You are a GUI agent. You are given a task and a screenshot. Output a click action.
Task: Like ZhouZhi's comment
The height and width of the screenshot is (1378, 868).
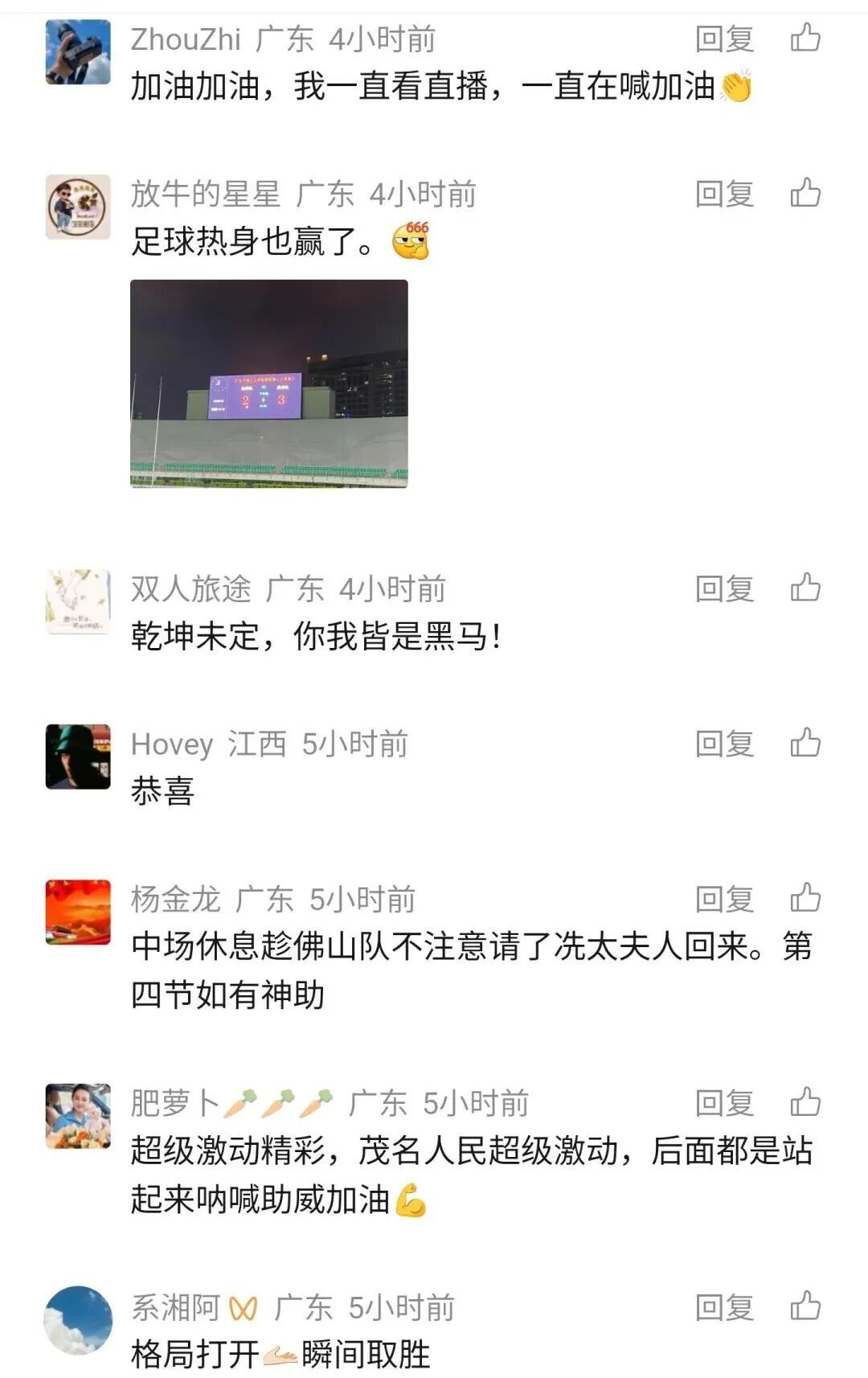(805, 38)
